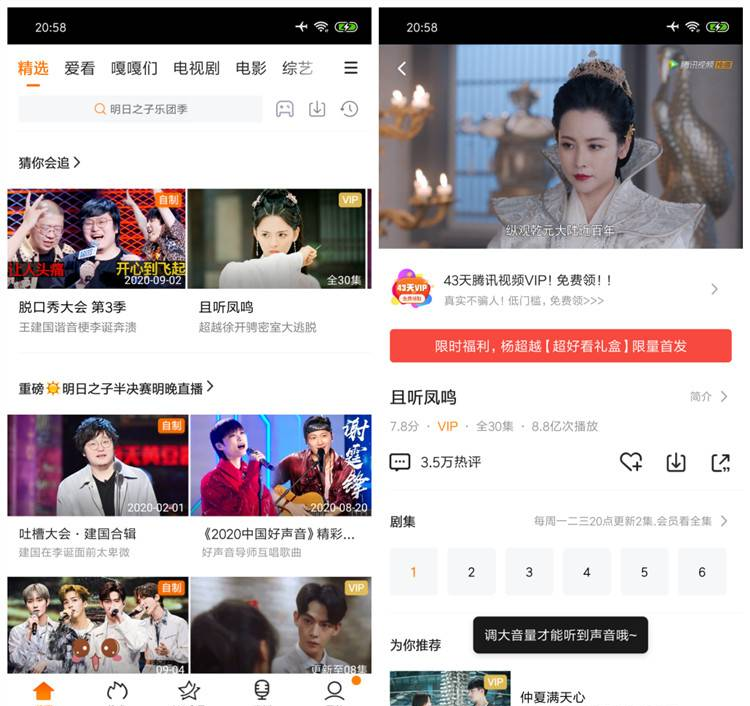Image resolution: width=750 pixels, height=706 pixels.
Task: Select episode 2
Action: [471, 572]
